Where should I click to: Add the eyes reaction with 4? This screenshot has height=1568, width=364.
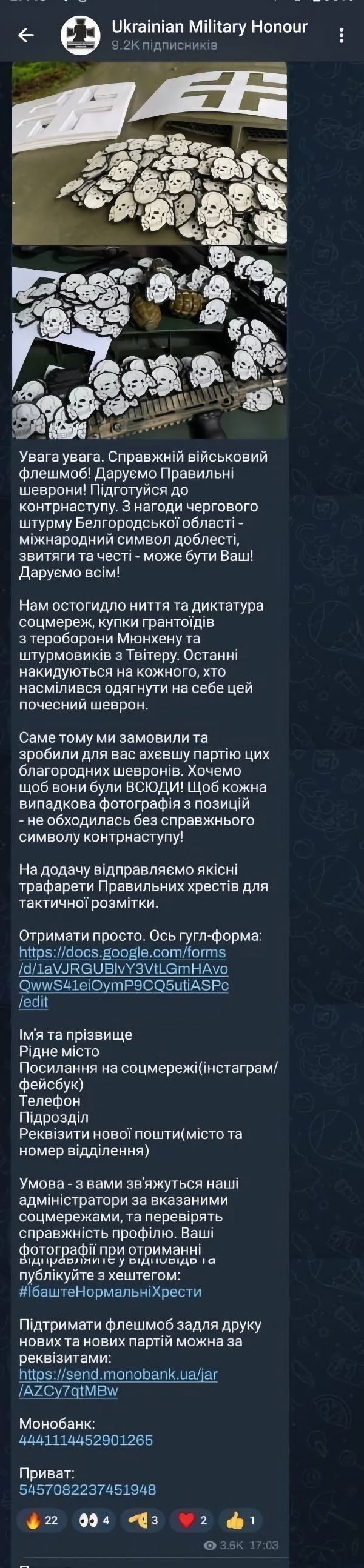coord(95,1520)
